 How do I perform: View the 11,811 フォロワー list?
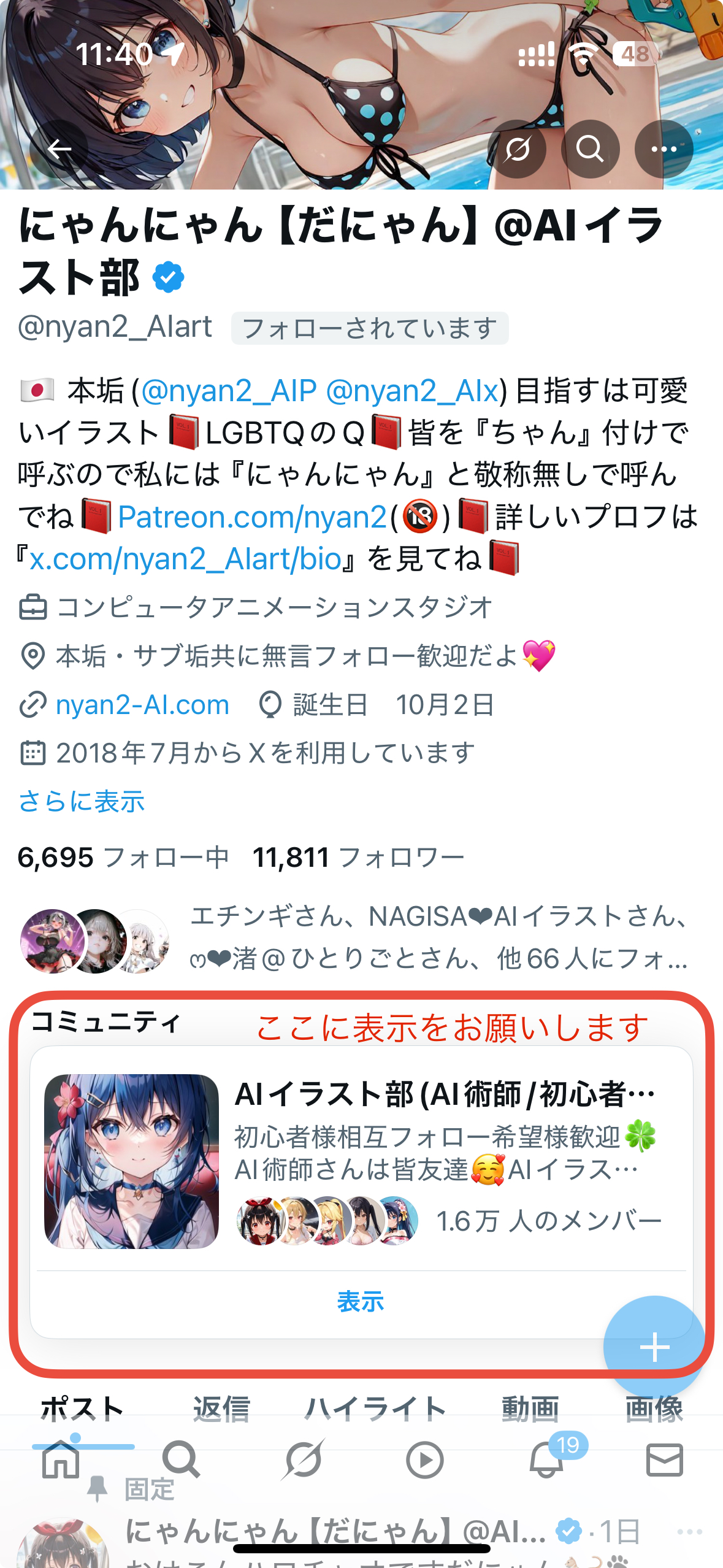358,858
